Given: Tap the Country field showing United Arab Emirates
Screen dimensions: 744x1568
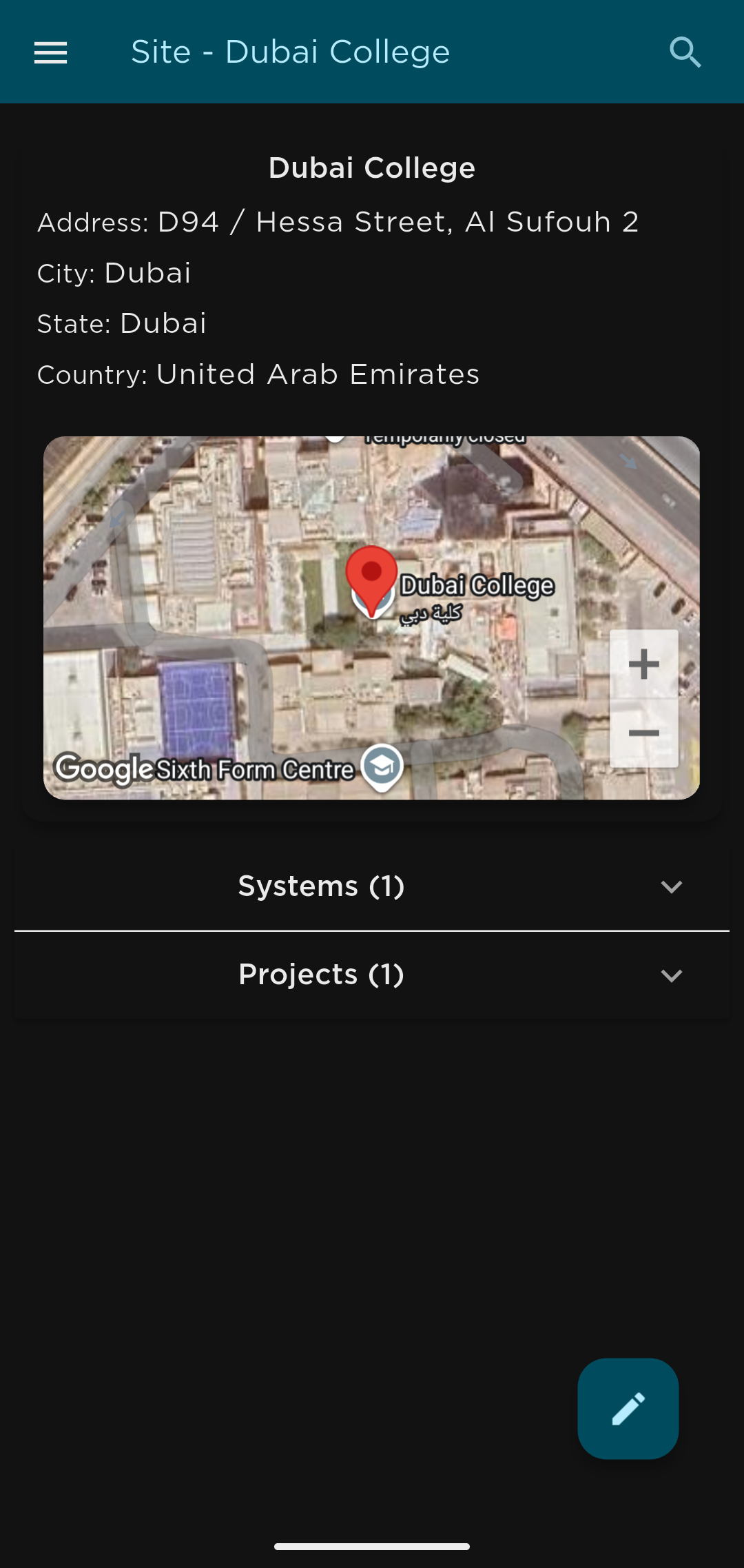Looking at the screenshot, I should click(258, 374).
